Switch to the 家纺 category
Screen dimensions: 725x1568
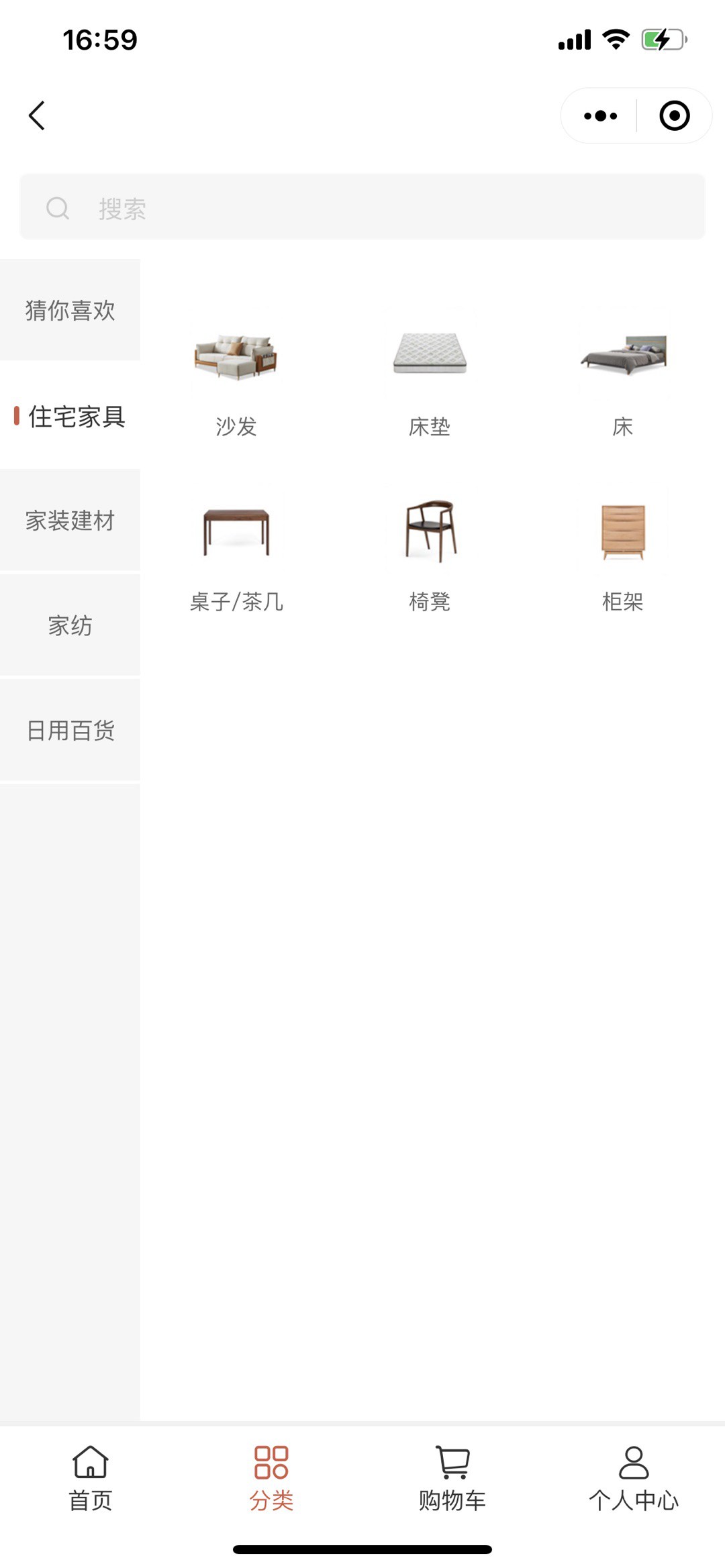[70, 626]
